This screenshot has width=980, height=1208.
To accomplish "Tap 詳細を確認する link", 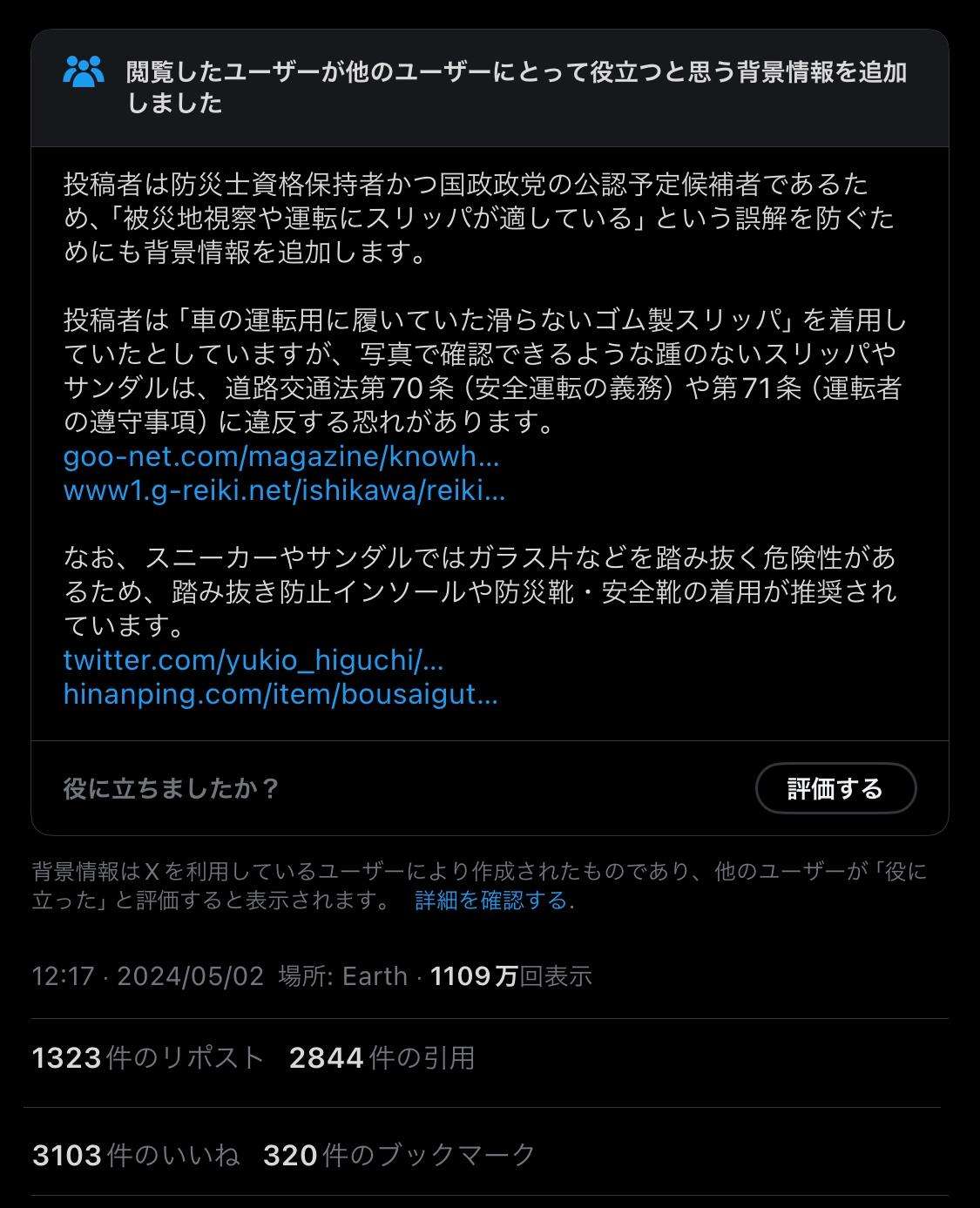I will 491,900.
